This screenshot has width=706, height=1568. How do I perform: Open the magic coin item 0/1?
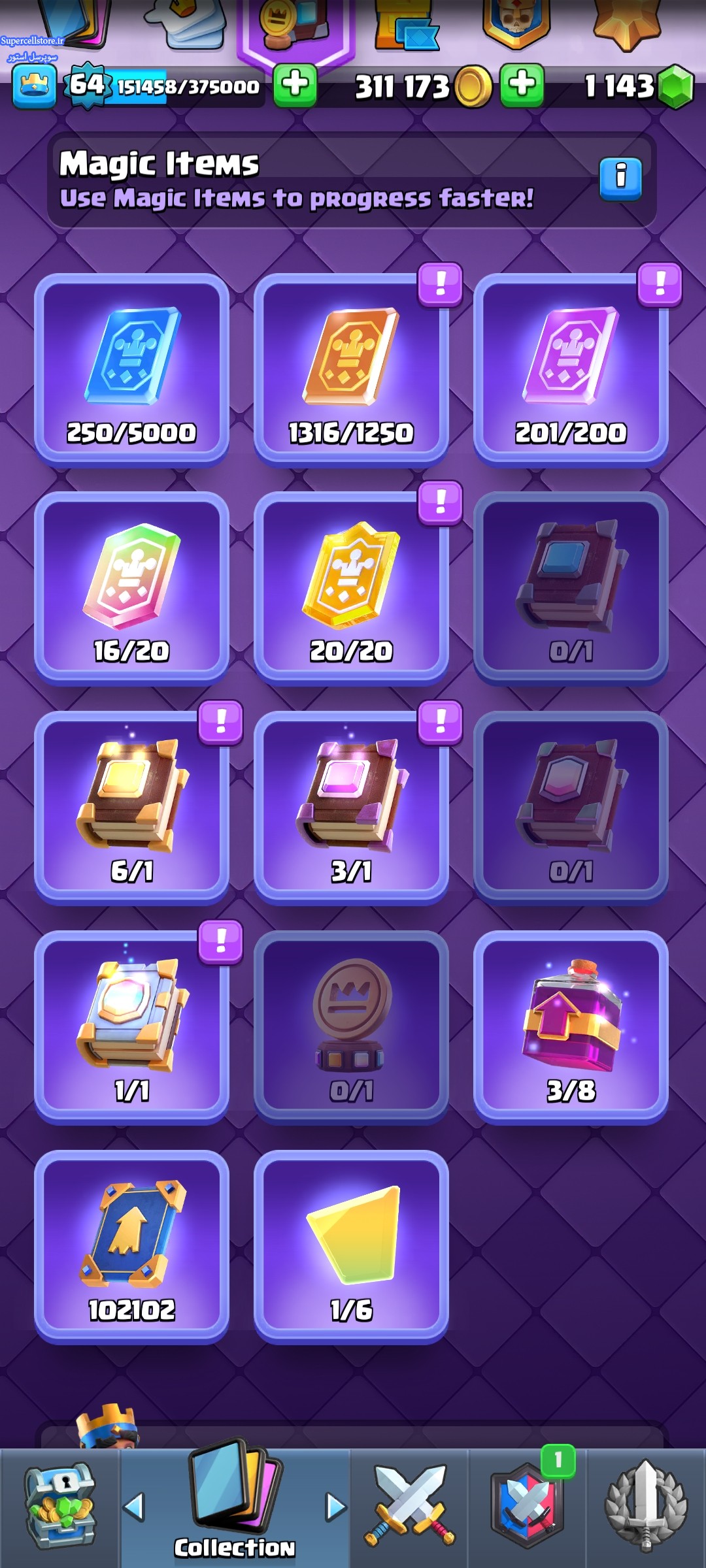[x=351, y=1026]
